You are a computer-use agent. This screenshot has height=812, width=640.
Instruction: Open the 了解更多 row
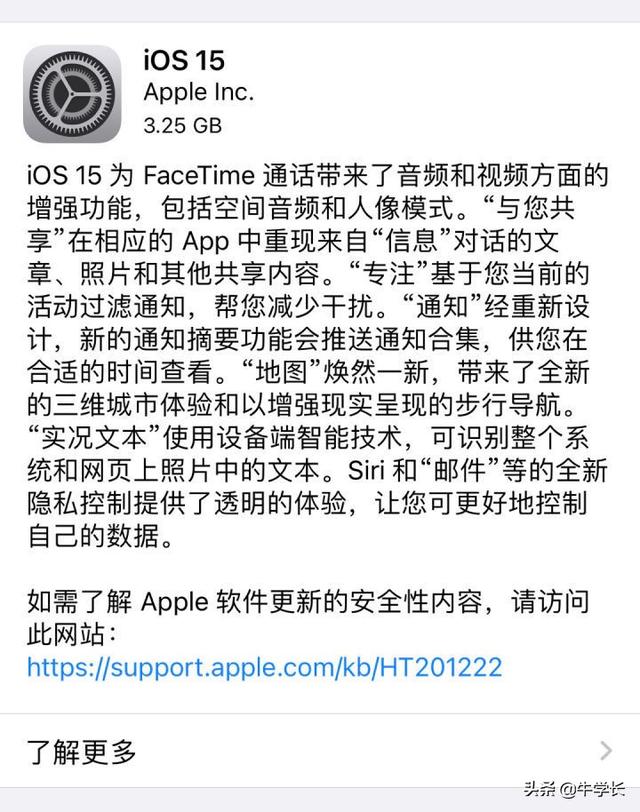(x=320, y=751)
